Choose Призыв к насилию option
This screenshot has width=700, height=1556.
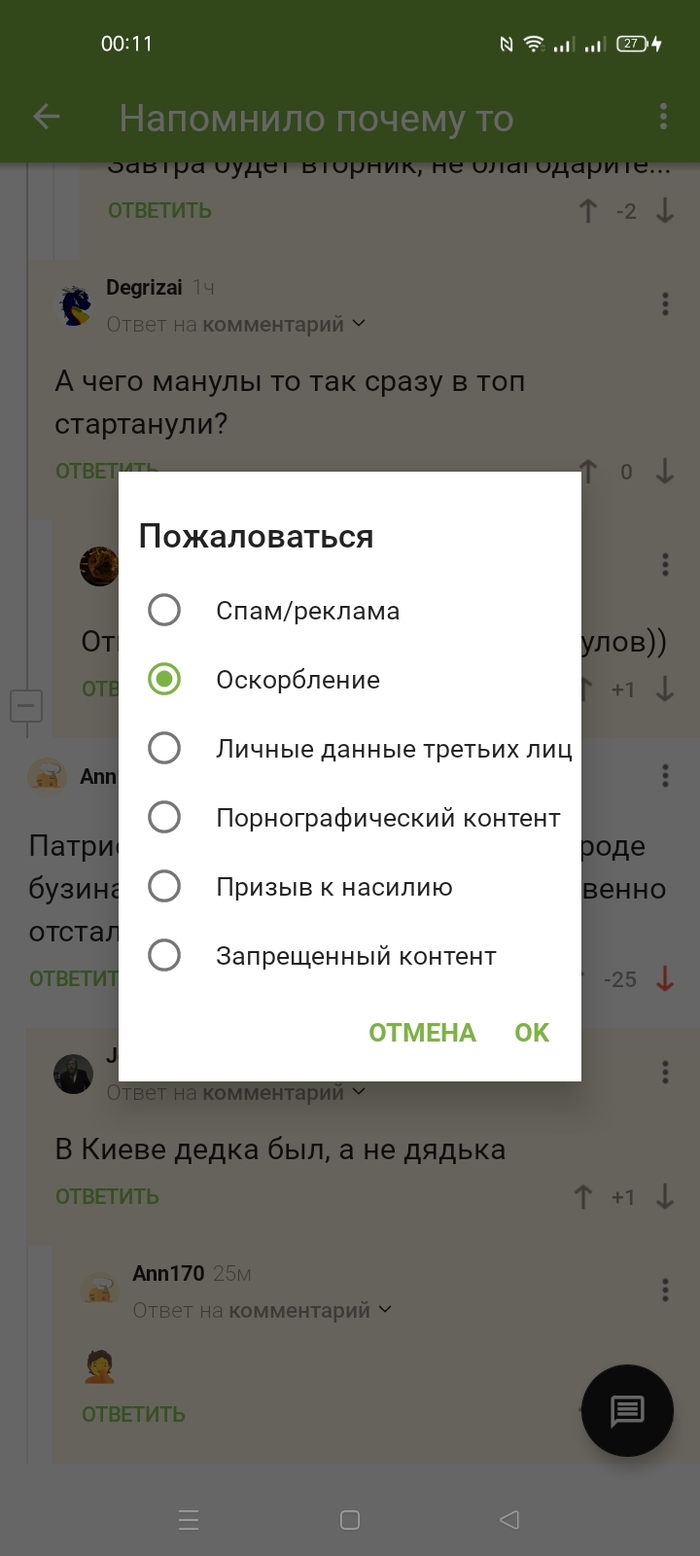click(x=164, y=886)
